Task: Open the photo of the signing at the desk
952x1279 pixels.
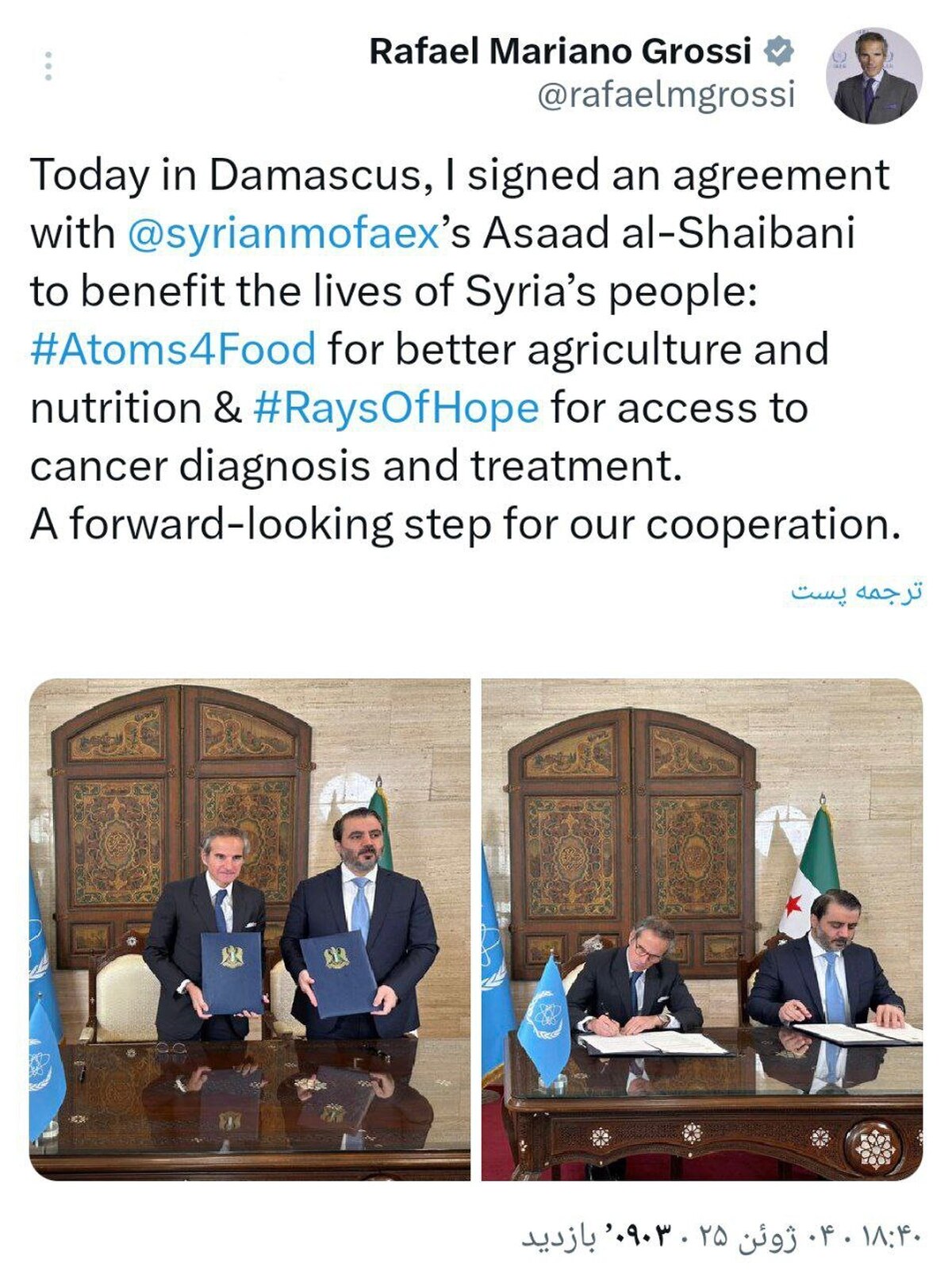Action: coord(702,928)
